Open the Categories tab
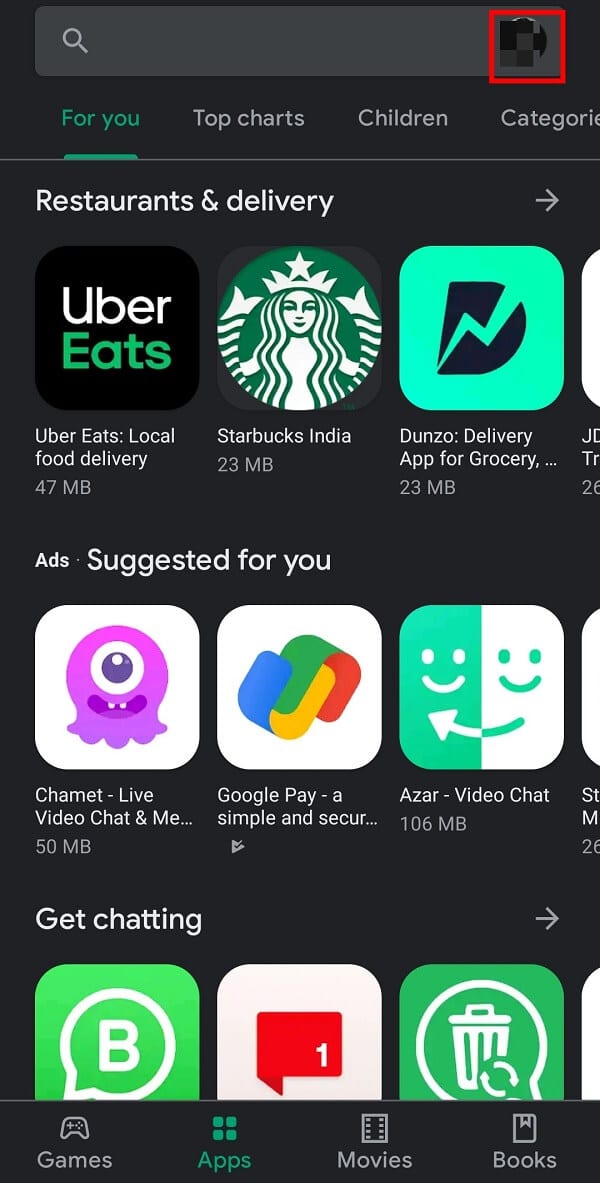Image resolution: width=600 pixels, height=1183 pixels. pos(550,118)
